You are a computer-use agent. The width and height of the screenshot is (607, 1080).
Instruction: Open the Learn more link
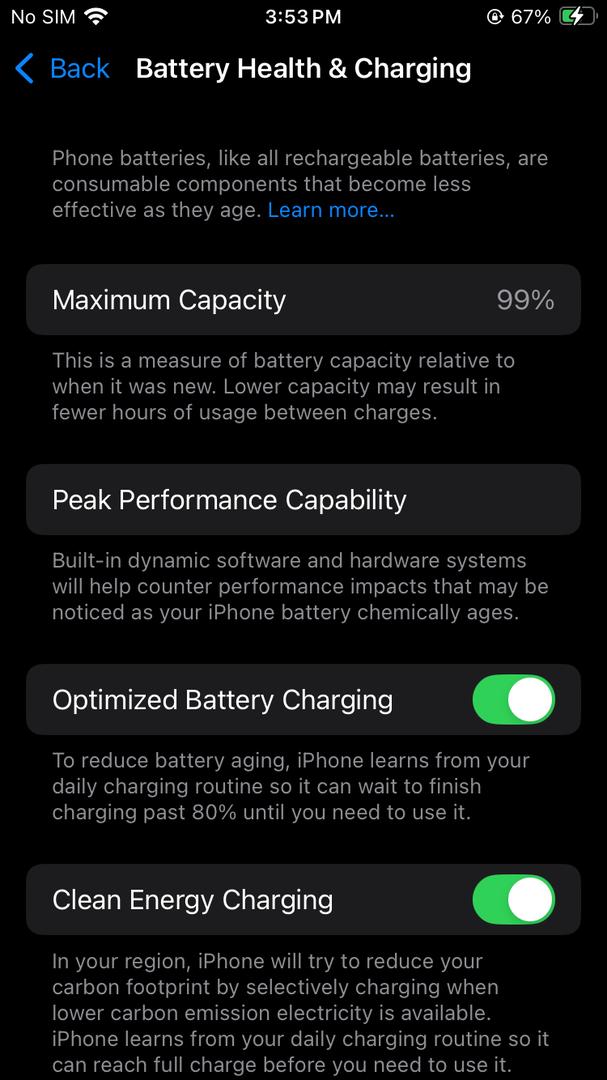(330, 210)
